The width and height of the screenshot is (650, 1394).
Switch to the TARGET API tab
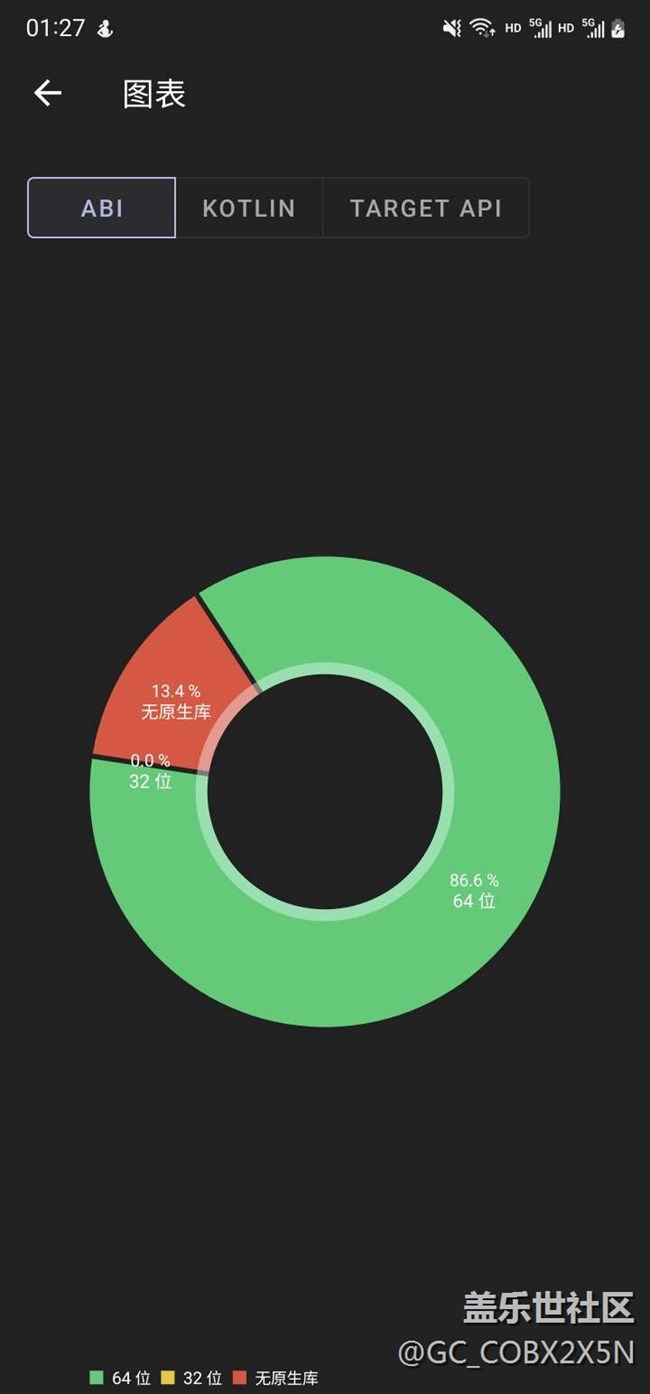[426, 208]
